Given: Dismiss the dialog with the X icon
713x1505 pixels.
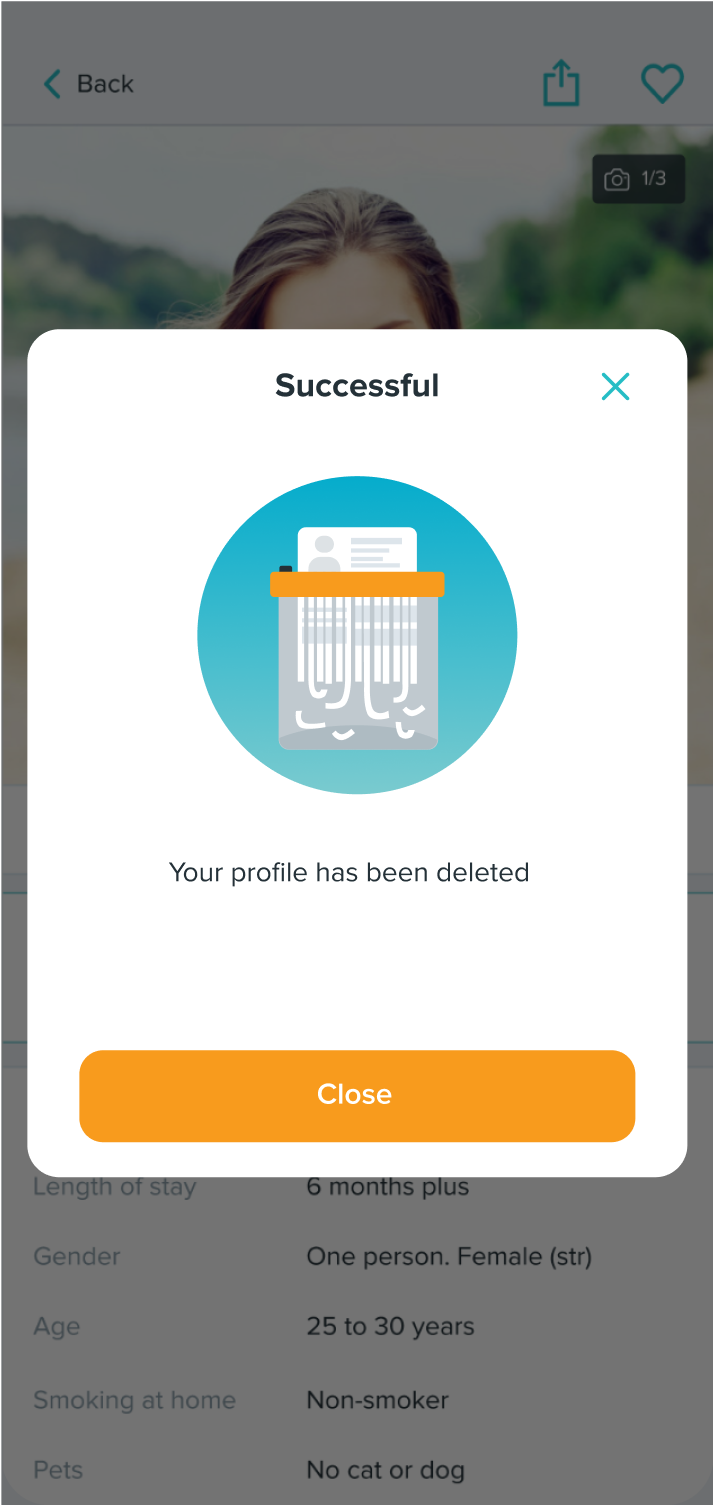Looking at the screenshot, I should pos(615,386).
